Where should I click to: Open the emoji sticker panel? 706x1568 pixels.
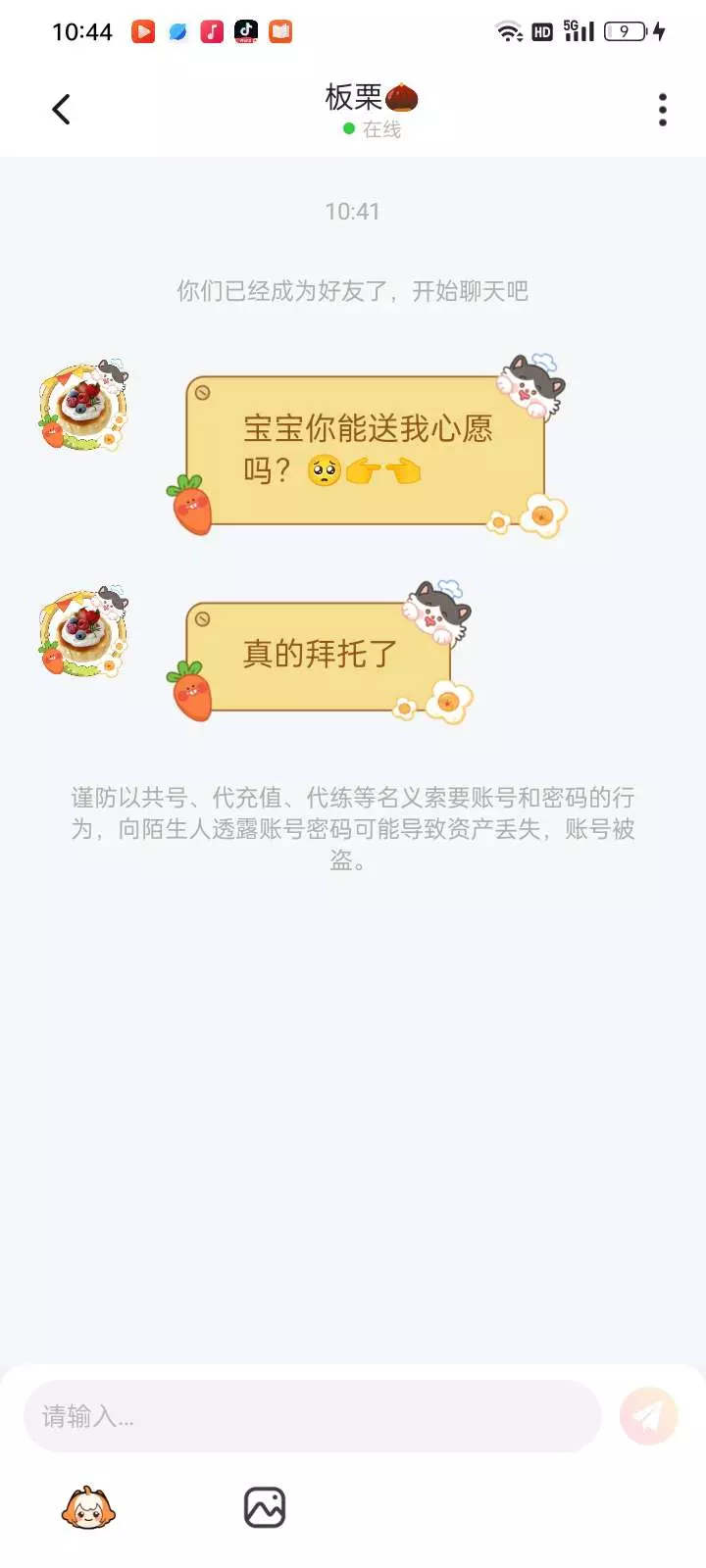[88, 1507]
